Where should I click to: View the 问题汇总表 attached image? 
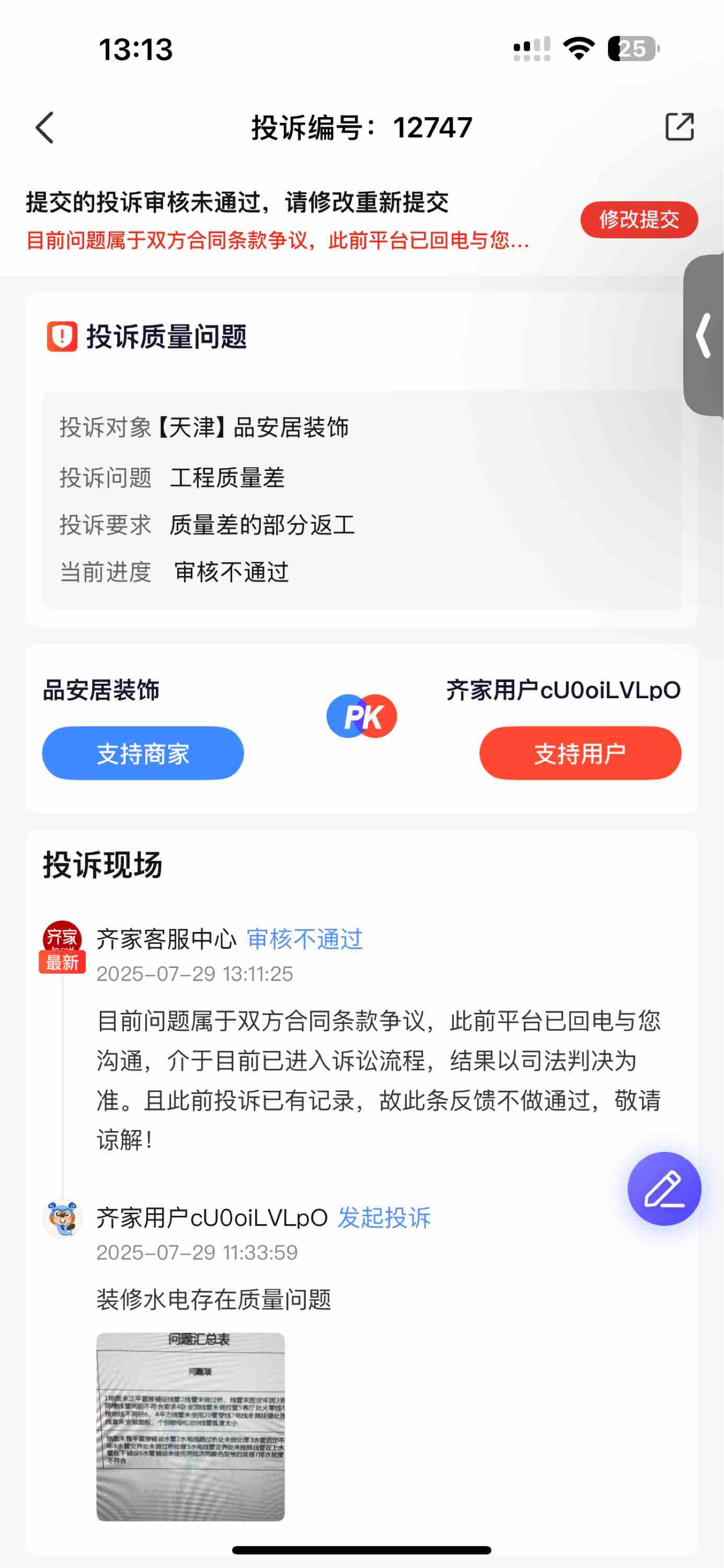tap(190, 1426)
